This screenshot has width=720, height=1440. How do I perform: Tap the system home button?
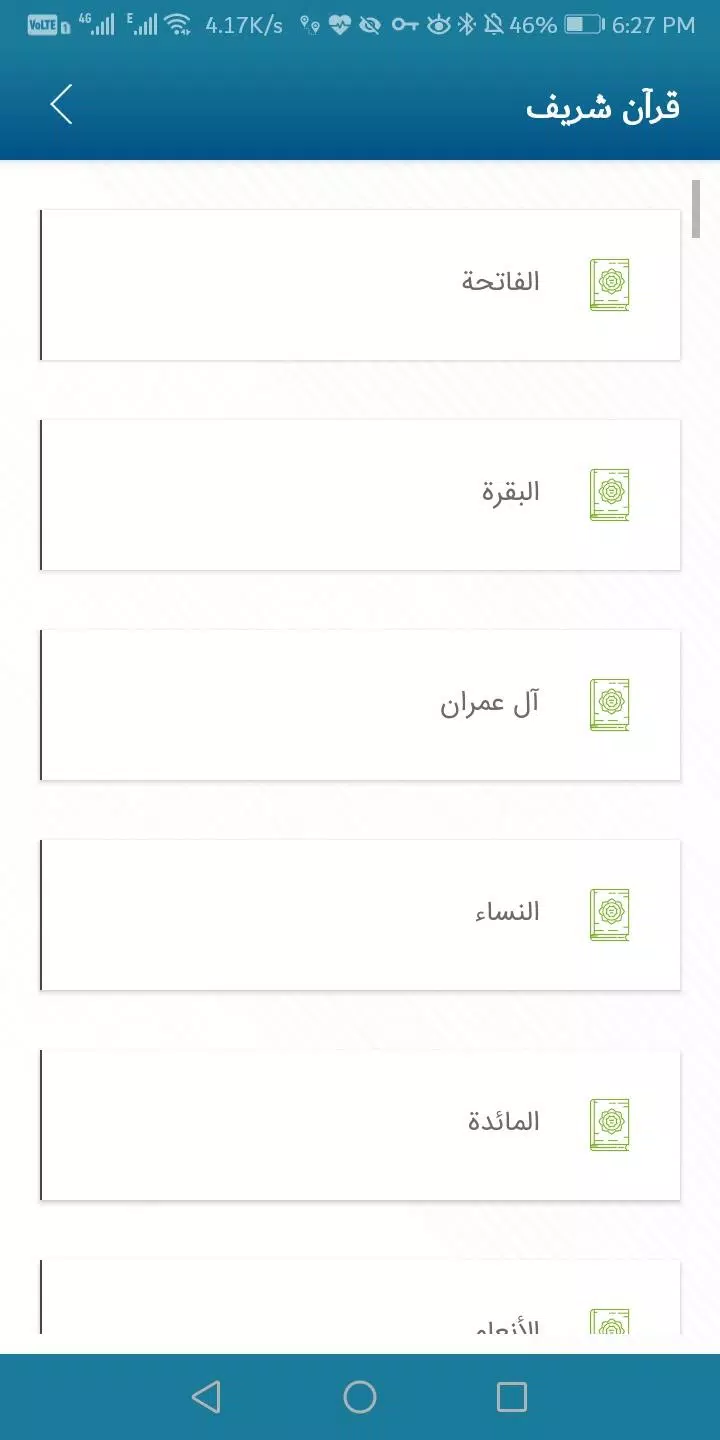coord(360,1397)
